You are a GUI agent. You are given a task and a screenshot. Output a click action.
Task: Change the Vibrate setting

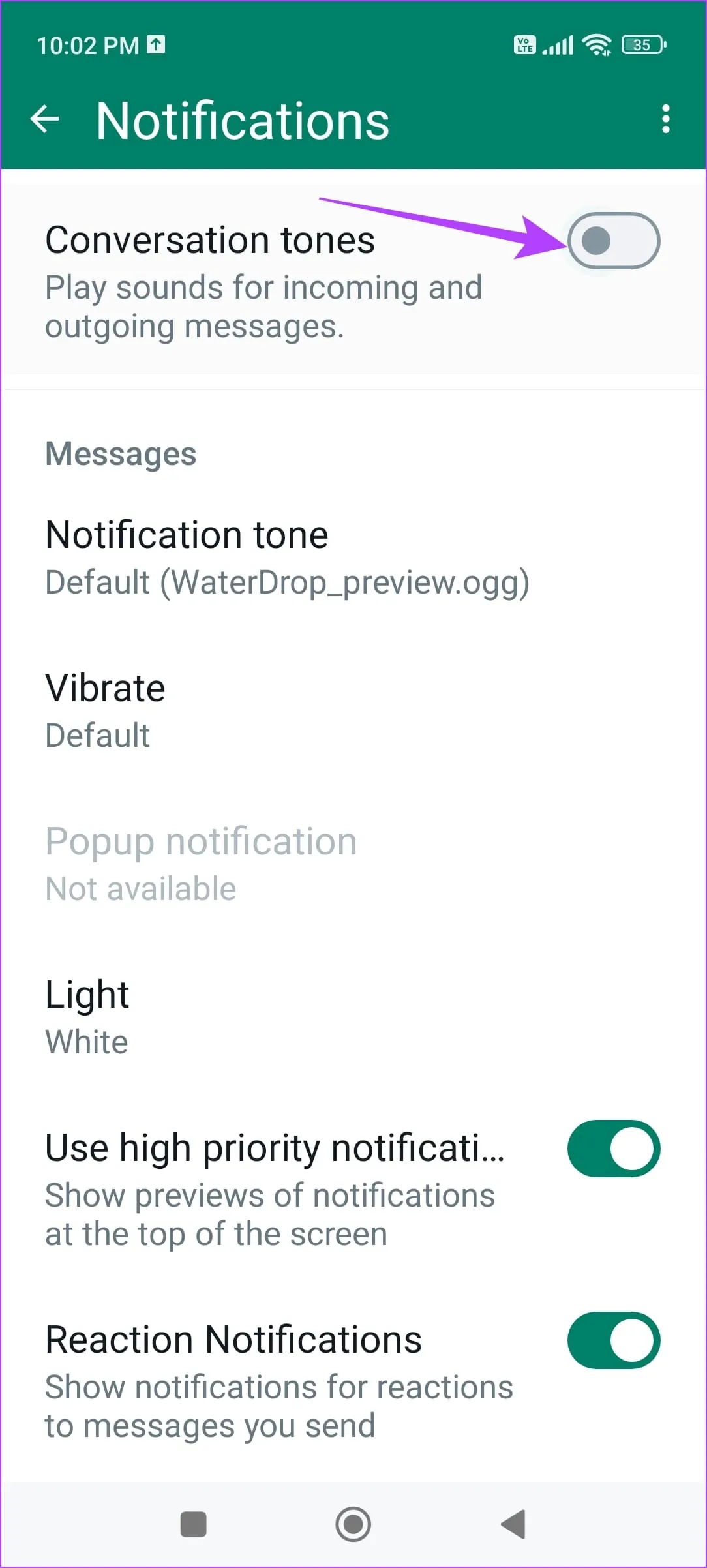click(x=106, y=711)
